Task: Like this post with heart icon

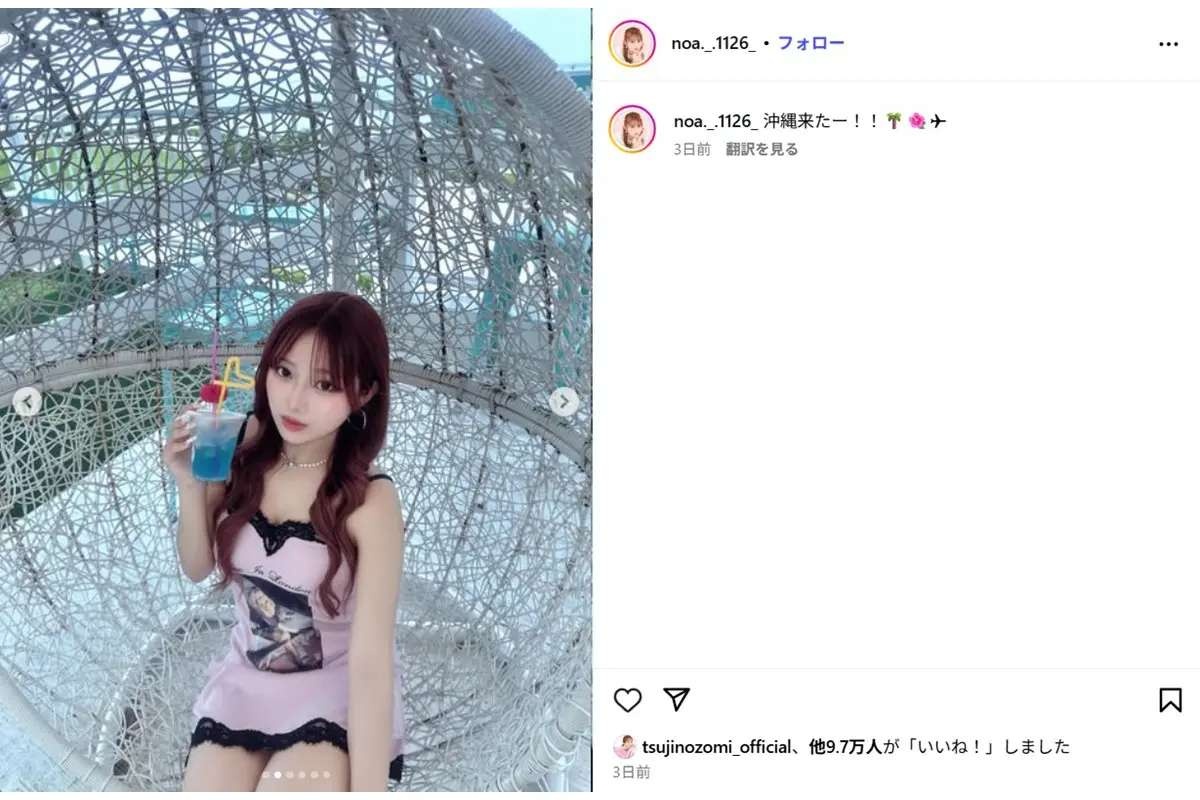Action: coord(627,700)
